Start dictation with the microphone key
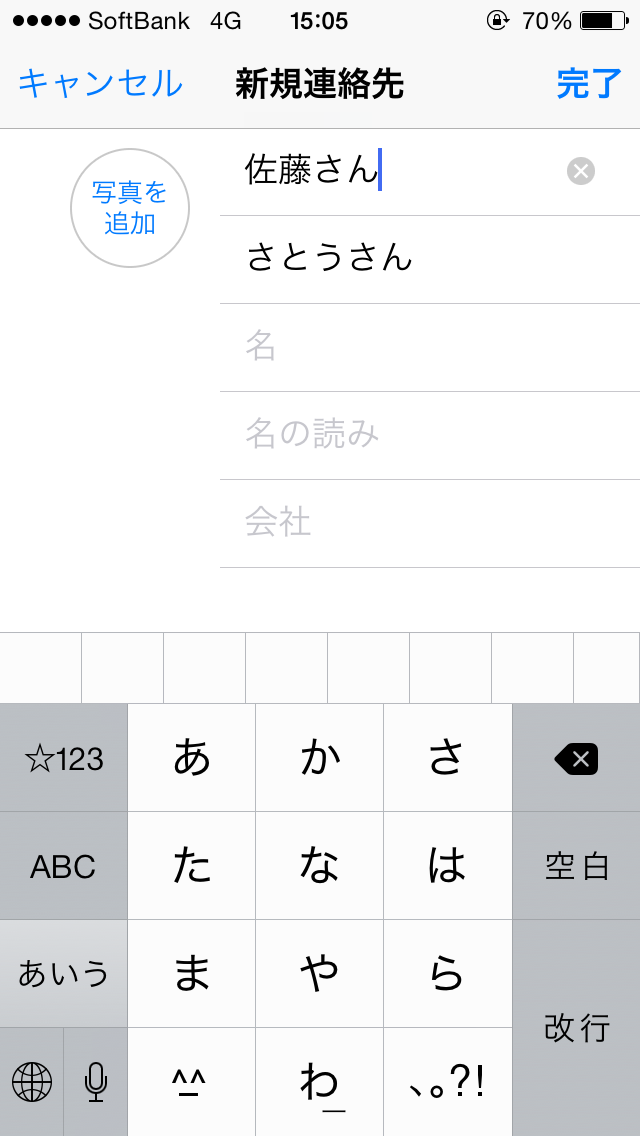Viewport: 640px width, 1136px height. pyautogui.click(x=96, y=1082)
